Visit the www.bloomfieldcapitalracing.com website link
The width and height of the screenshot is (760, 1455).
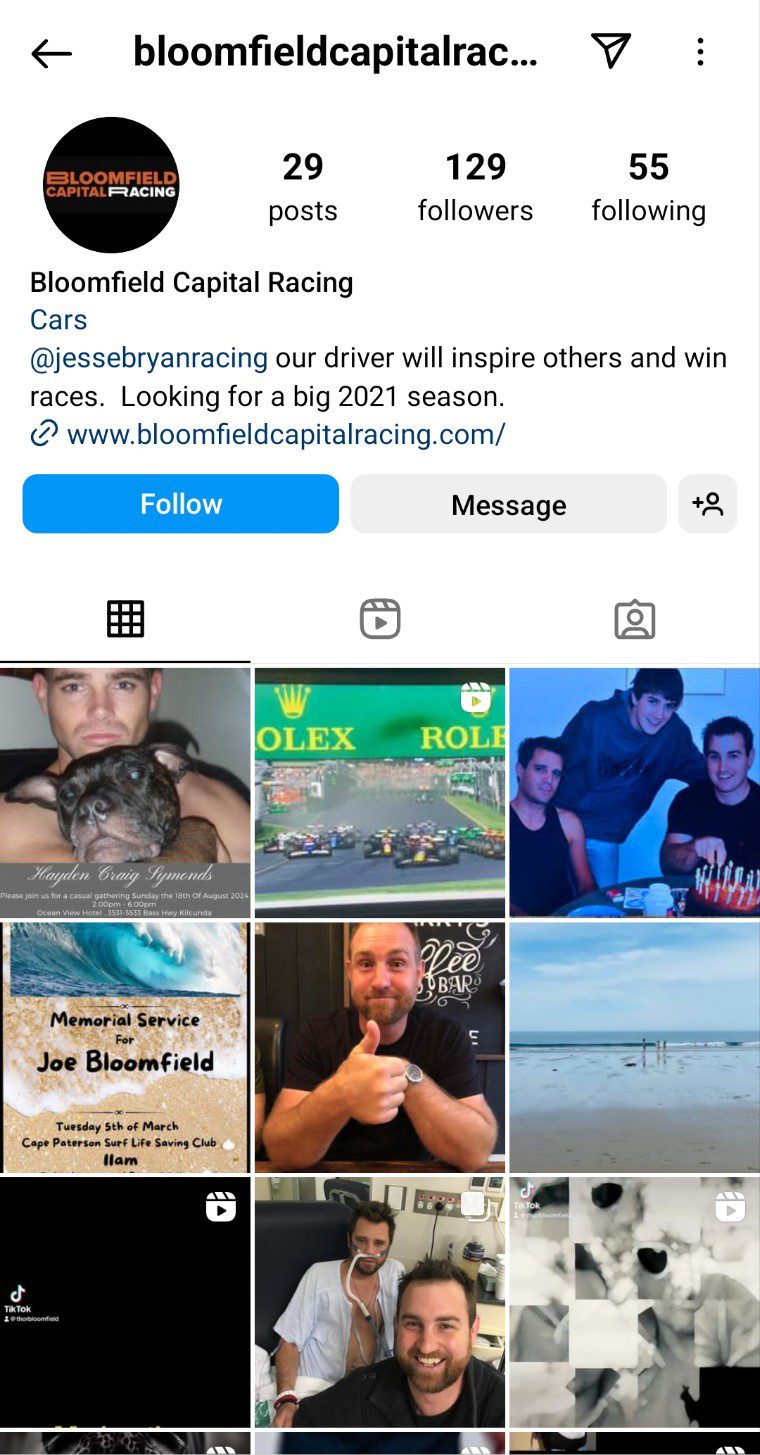(285, 434)
